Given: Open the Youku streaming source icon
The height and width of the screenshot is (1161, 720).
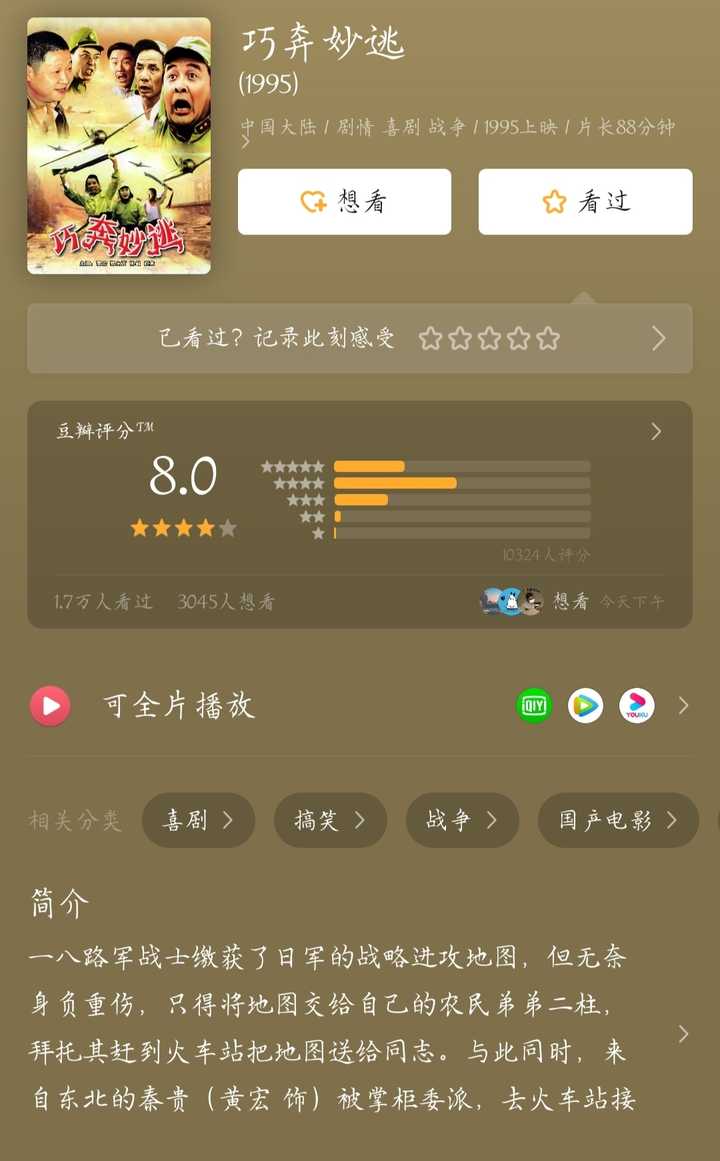Looking at the screenshot, I should pyautogui.click(x=637, y=706).
